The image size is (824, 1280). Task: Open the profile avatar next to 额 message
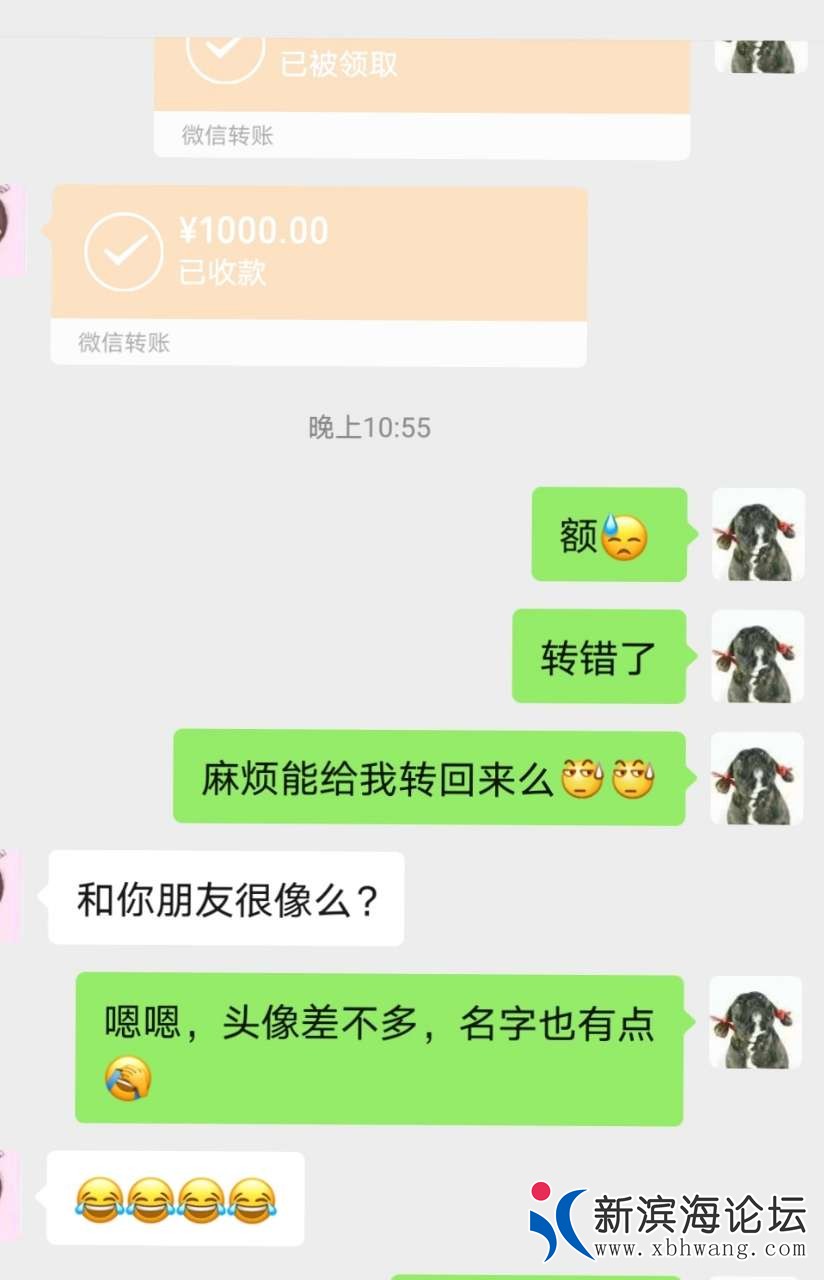(x=757, y=534)
